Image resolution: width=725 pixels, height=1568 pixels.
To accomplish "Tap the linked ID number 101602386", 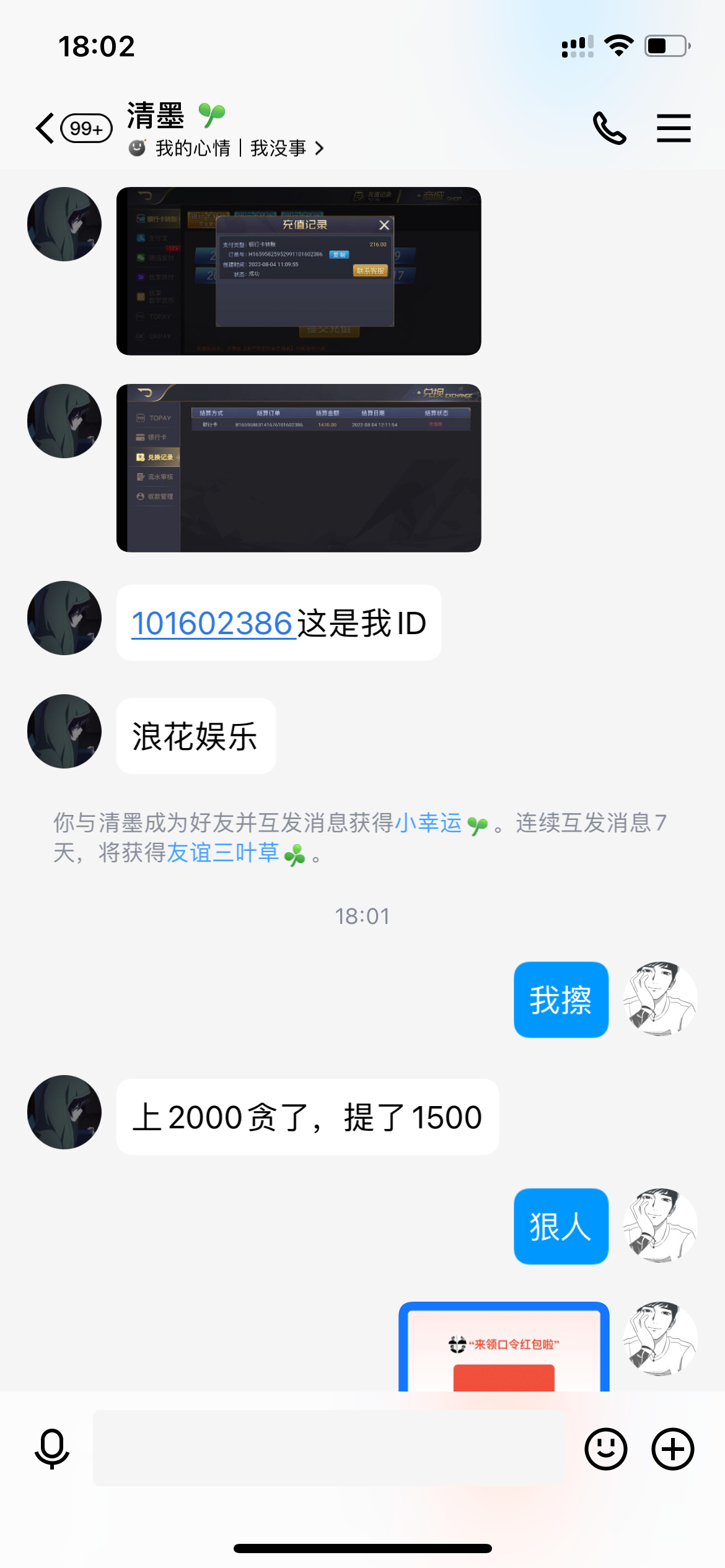I will pyautogui.click(x=212, y=623).
